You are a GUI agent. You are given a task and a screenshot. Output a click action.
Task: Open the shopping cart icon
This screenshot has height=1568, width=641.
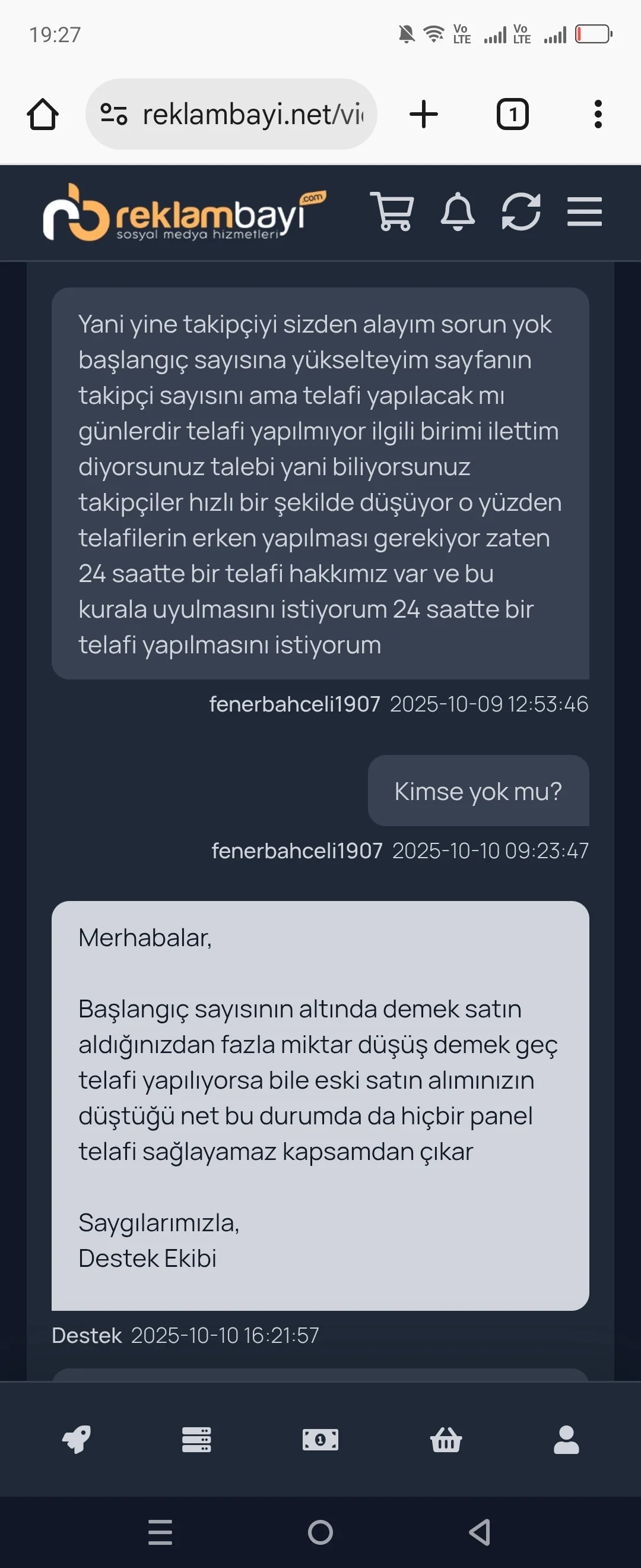[392, 212]
